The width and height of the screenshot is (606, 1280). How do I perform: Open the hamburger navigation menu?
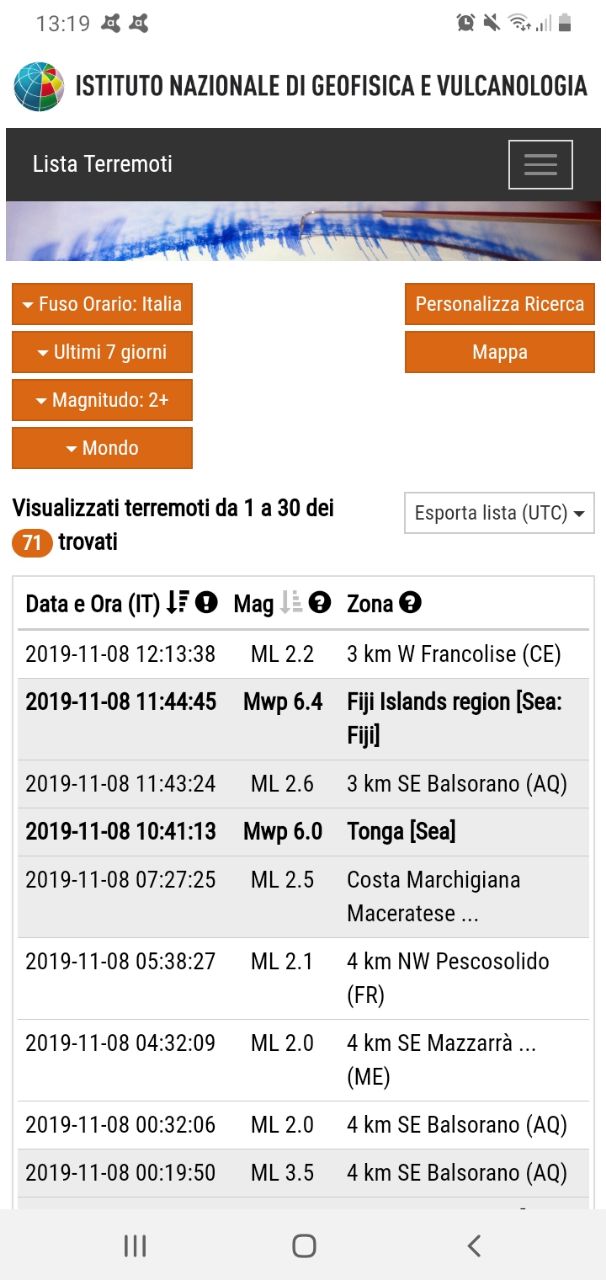pyautogui.click(x=540, y=165)
